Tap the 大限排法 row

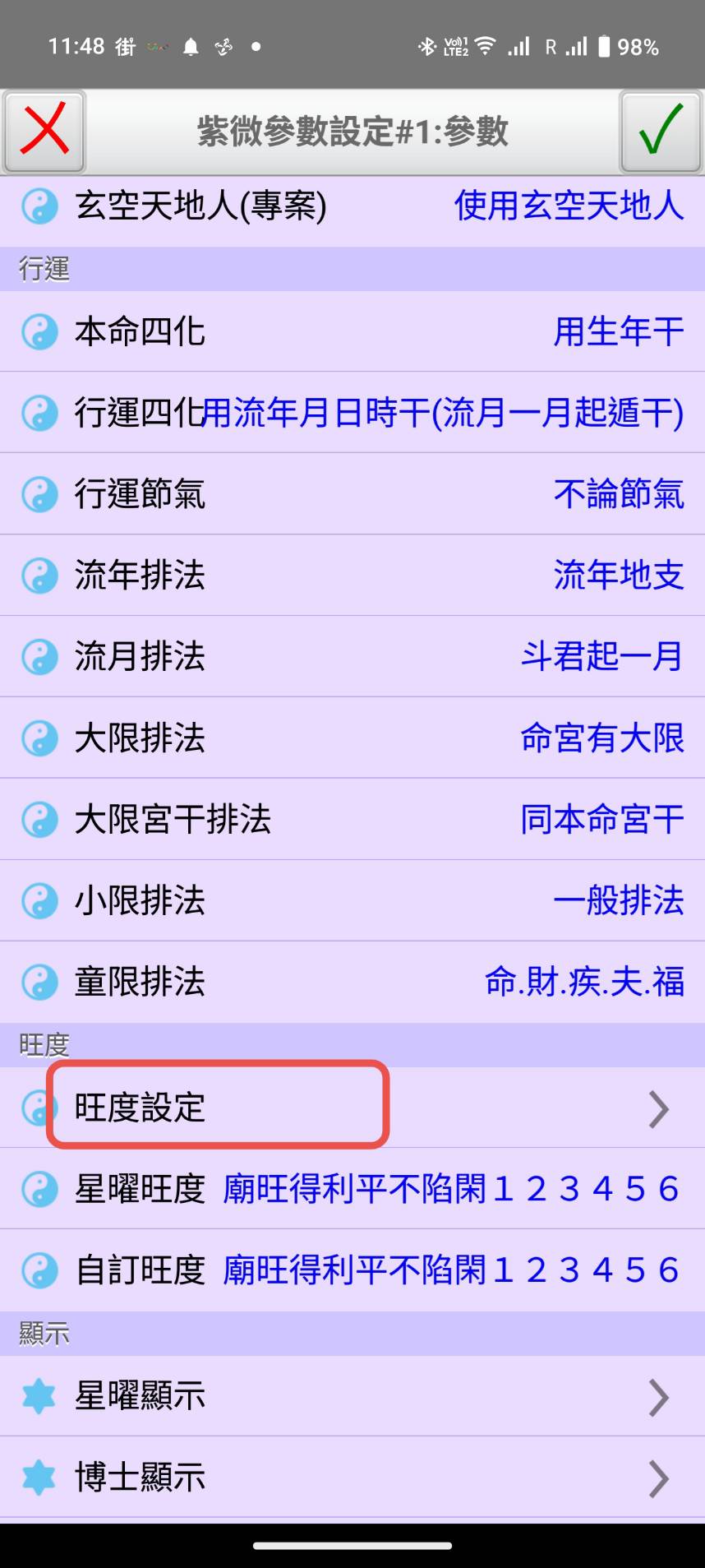(x=352, y=738)
